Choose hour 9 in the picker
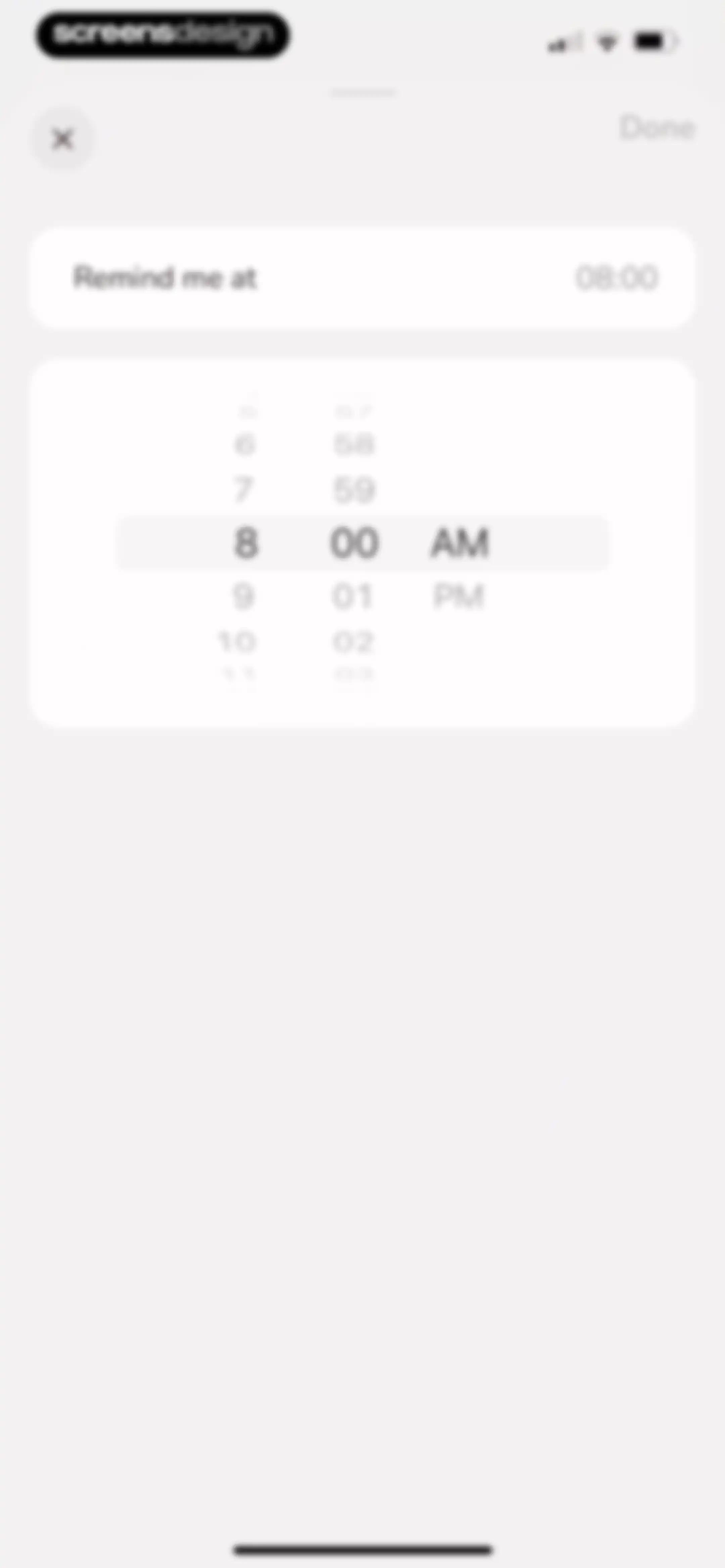 coord(243,596)
